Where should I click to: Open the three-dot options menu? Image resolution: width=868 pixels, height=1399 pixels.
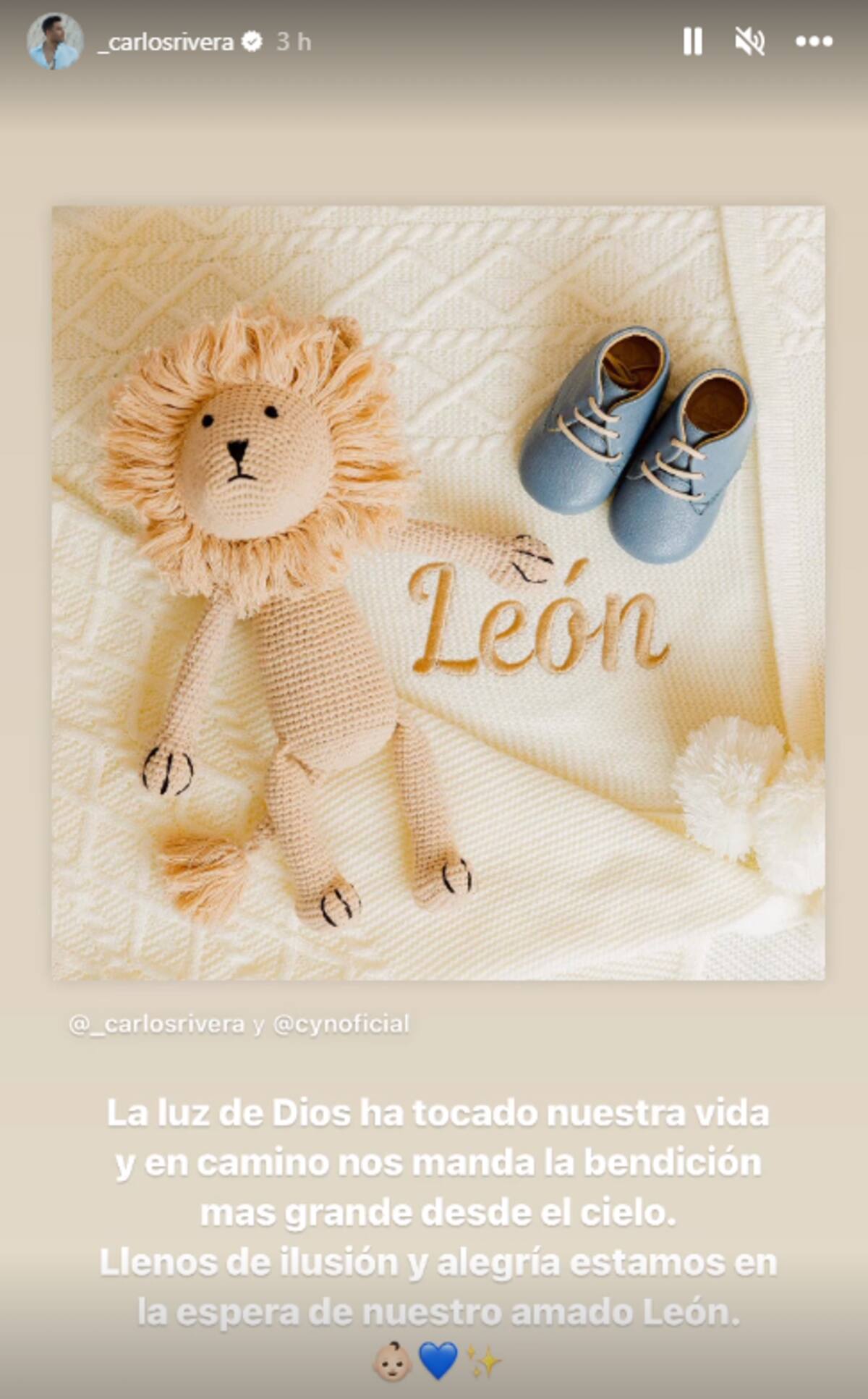tap(814, 42)
